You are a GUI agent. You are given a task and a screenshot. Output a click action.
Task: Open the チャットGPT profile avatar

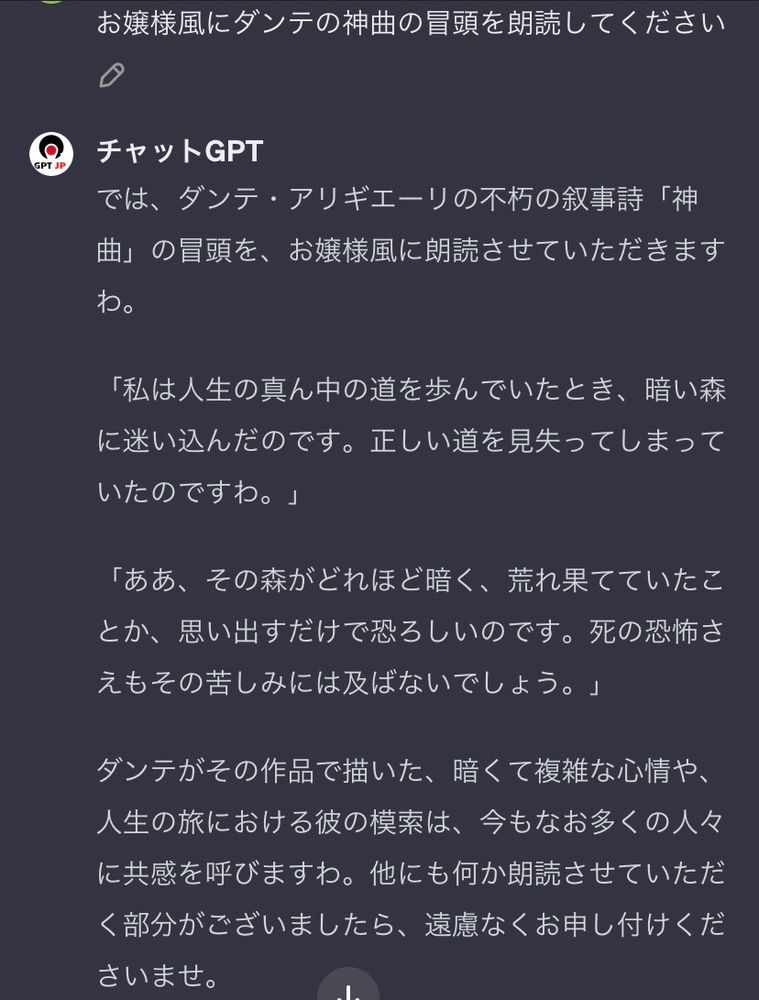tap(51, 154)
